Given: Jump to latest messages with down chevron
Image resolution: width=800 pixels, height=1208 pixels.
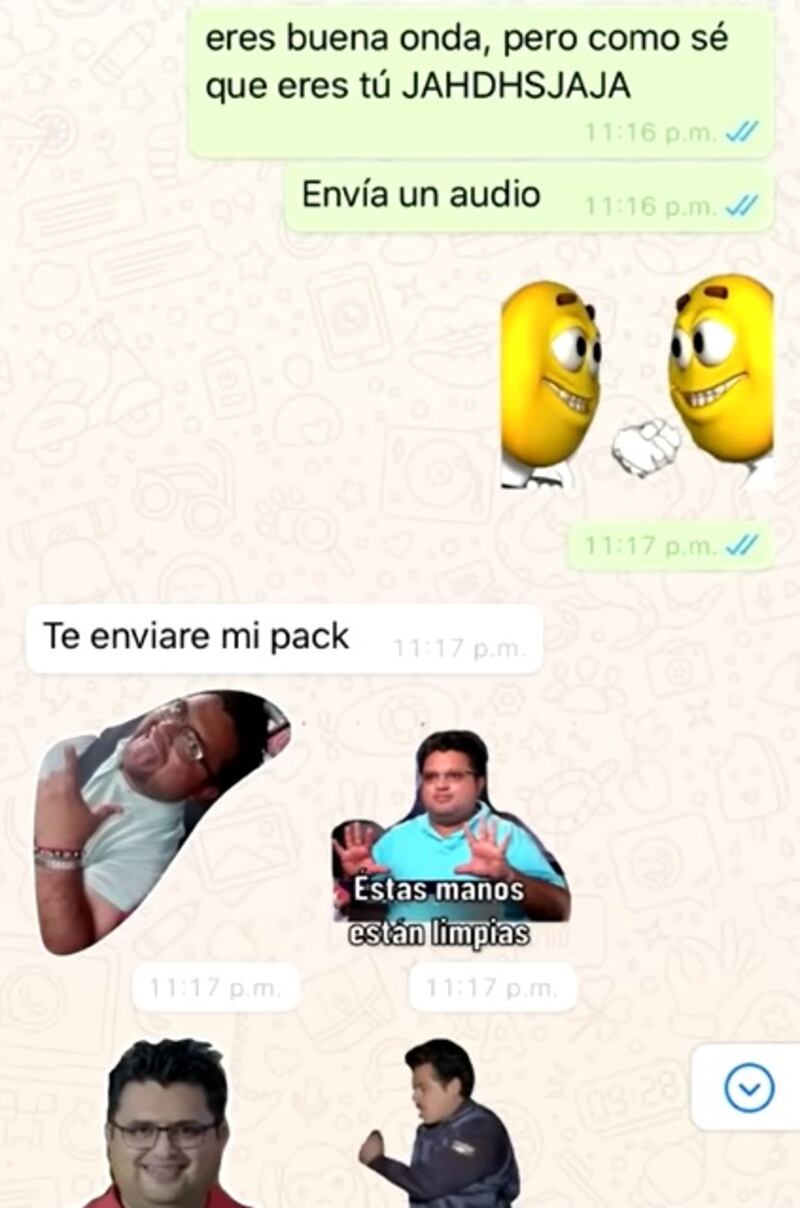Looking at the screenshot, I should click(749, 1087).
